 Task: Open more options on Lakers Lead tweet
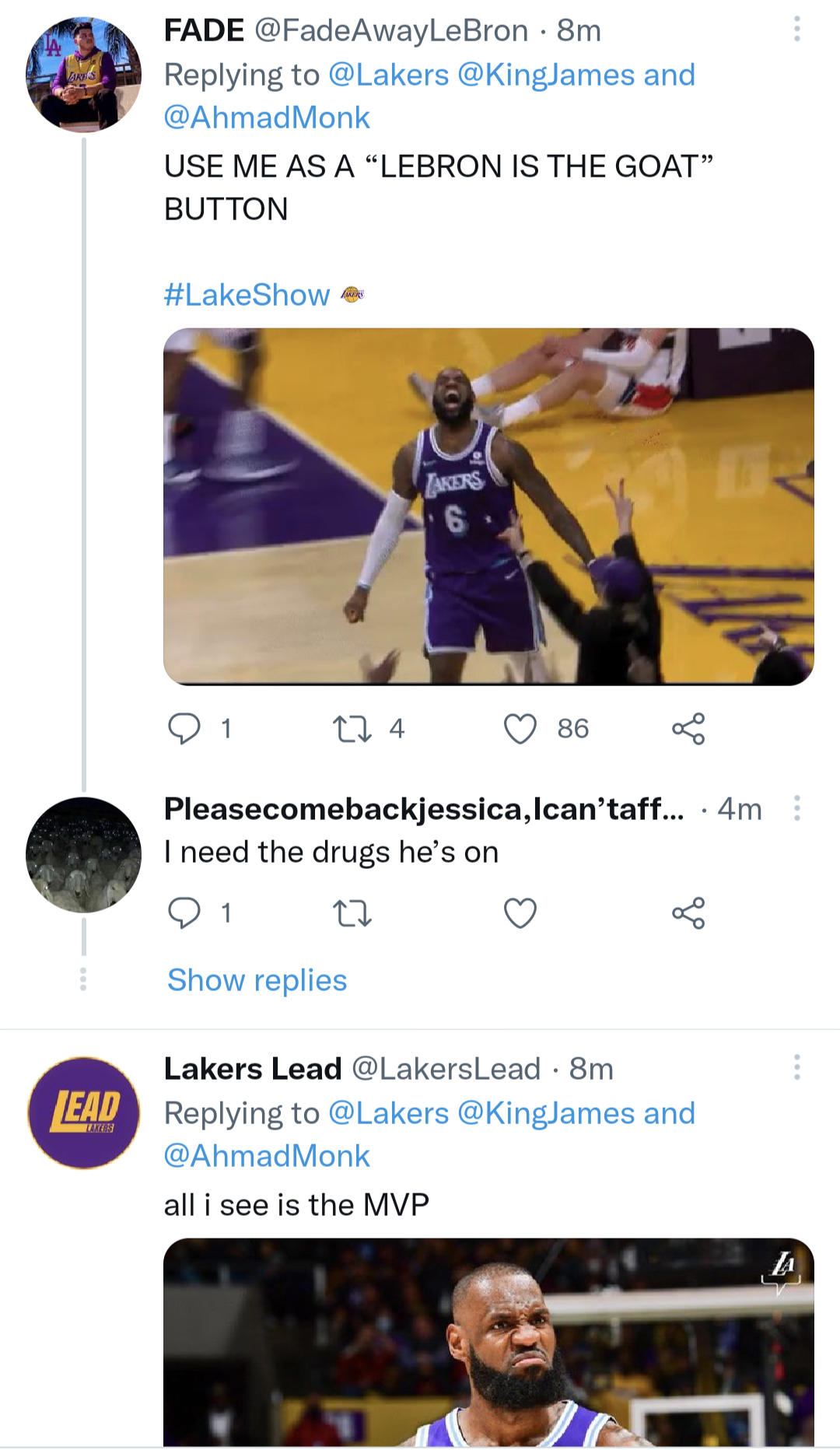(797, 1067)
